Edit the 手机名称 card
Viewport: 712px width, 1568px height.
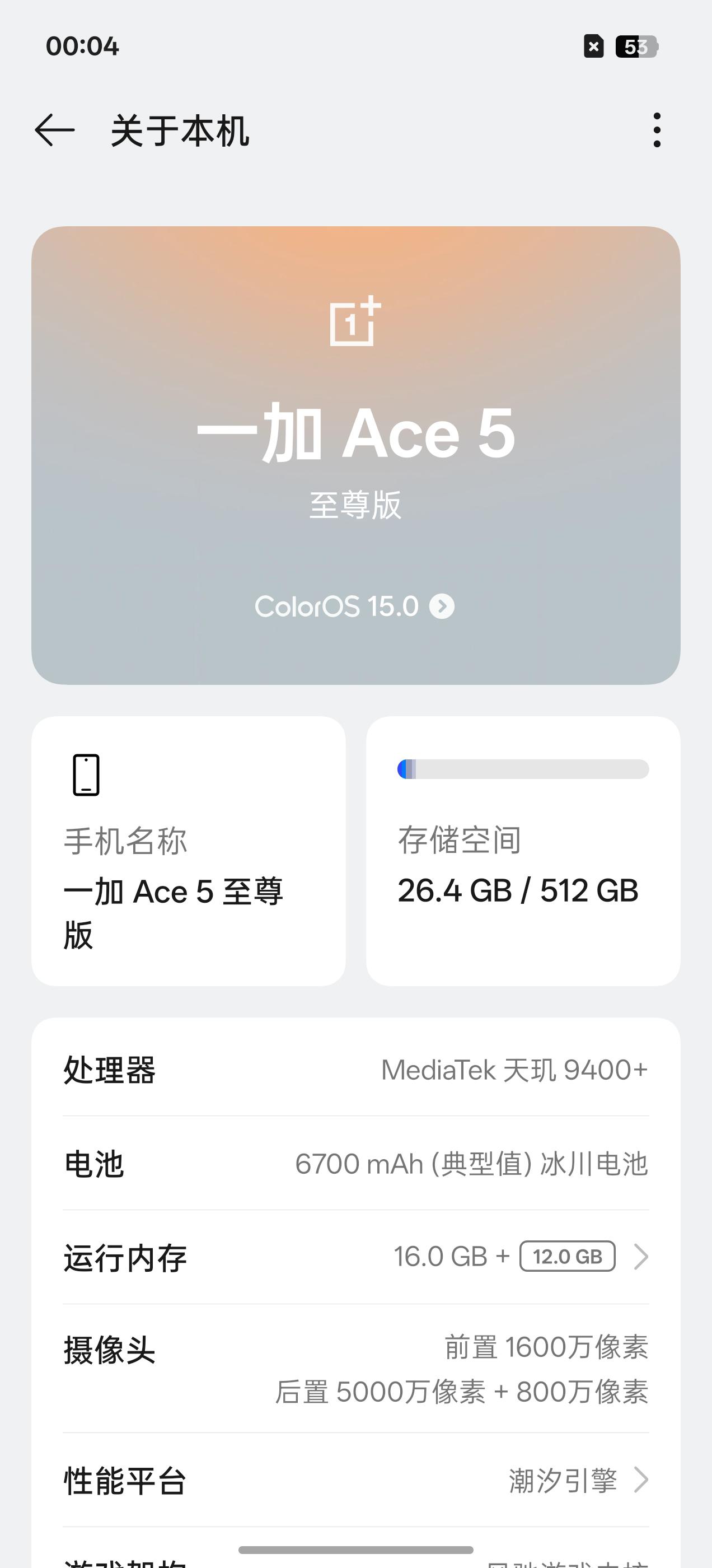point(189,850)
